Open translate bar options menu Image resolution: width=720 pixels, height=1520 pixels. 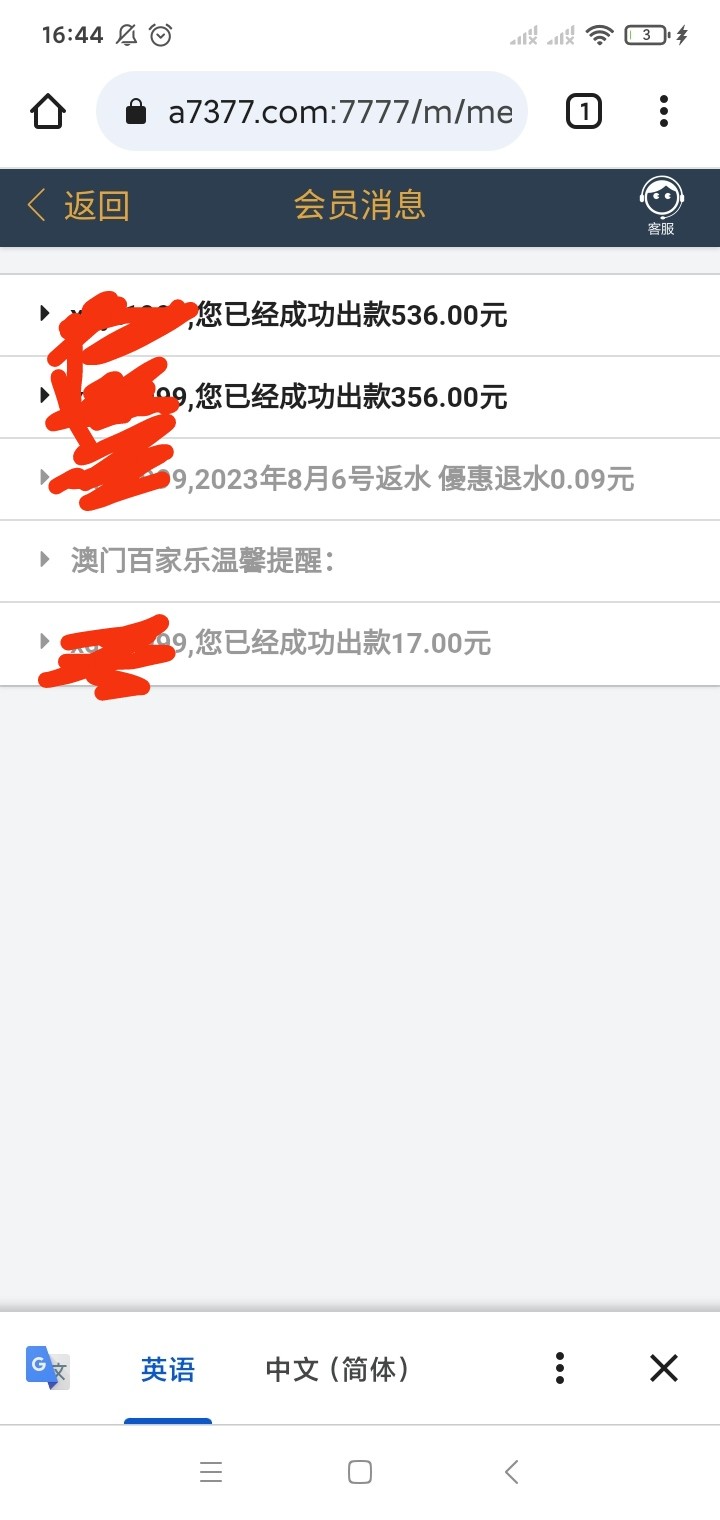tap(560, 1368)
